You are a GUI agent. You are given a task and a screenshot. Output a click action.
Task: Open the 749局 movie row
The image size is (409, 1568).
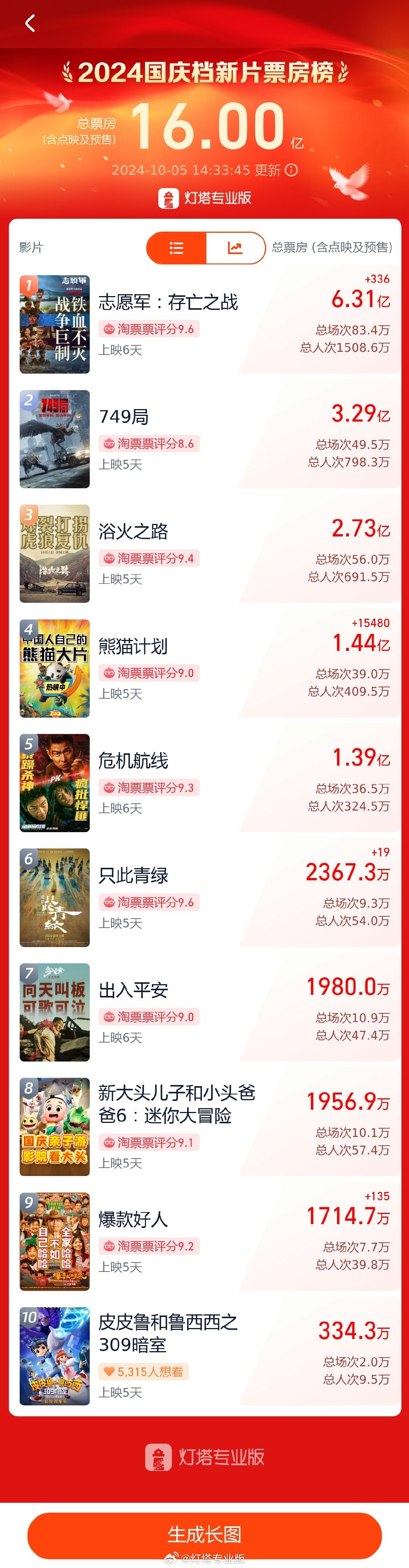point(124,417)
